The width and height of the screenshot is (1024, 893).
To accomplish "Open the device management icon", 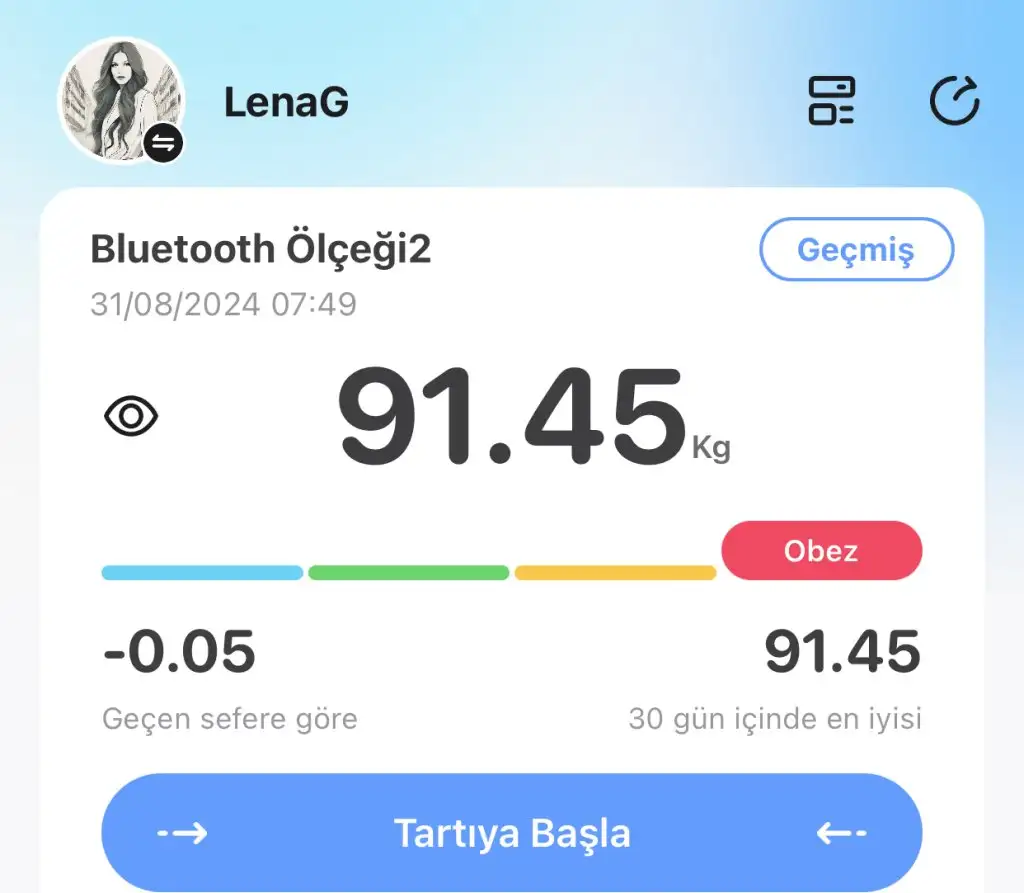I will tap(831, 101).
